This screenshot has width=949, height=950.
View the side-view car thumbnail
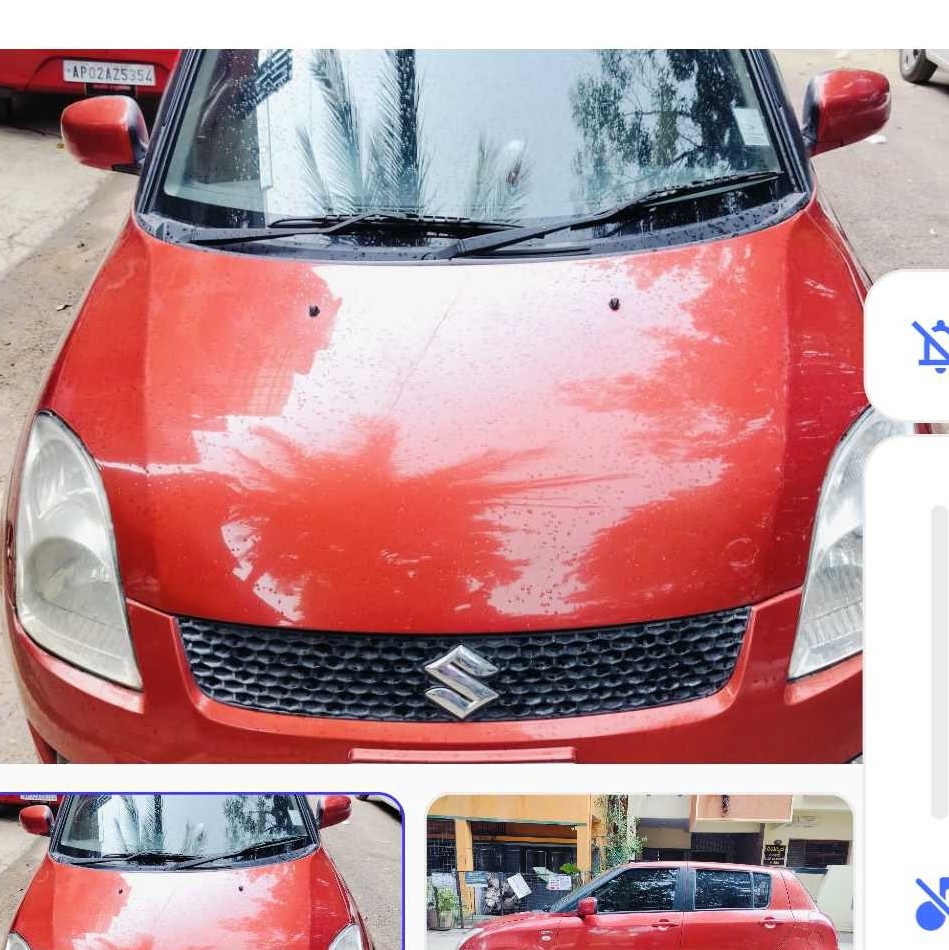[x=640, y=872]
